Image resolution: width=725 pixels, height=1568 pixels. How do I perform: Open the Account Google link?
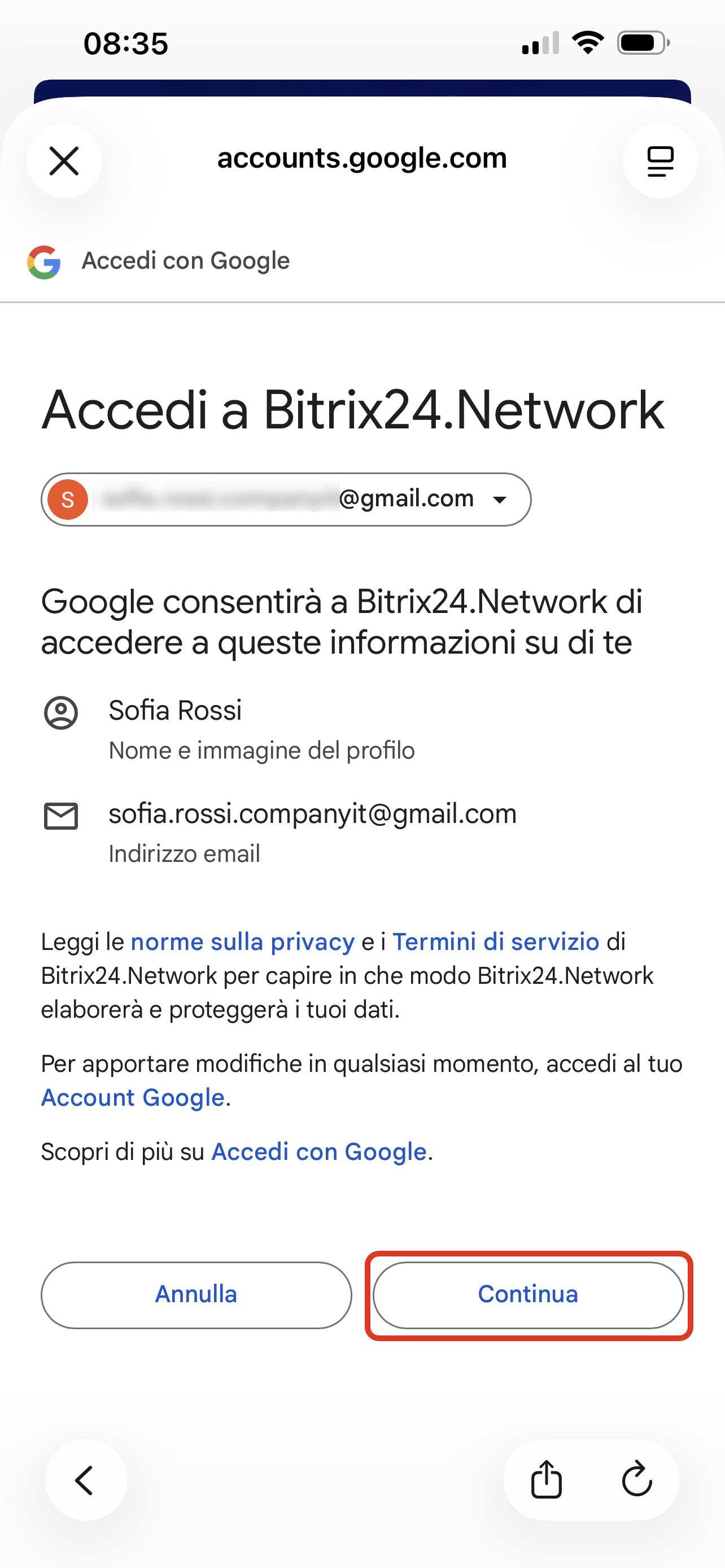pos(133,1097)
